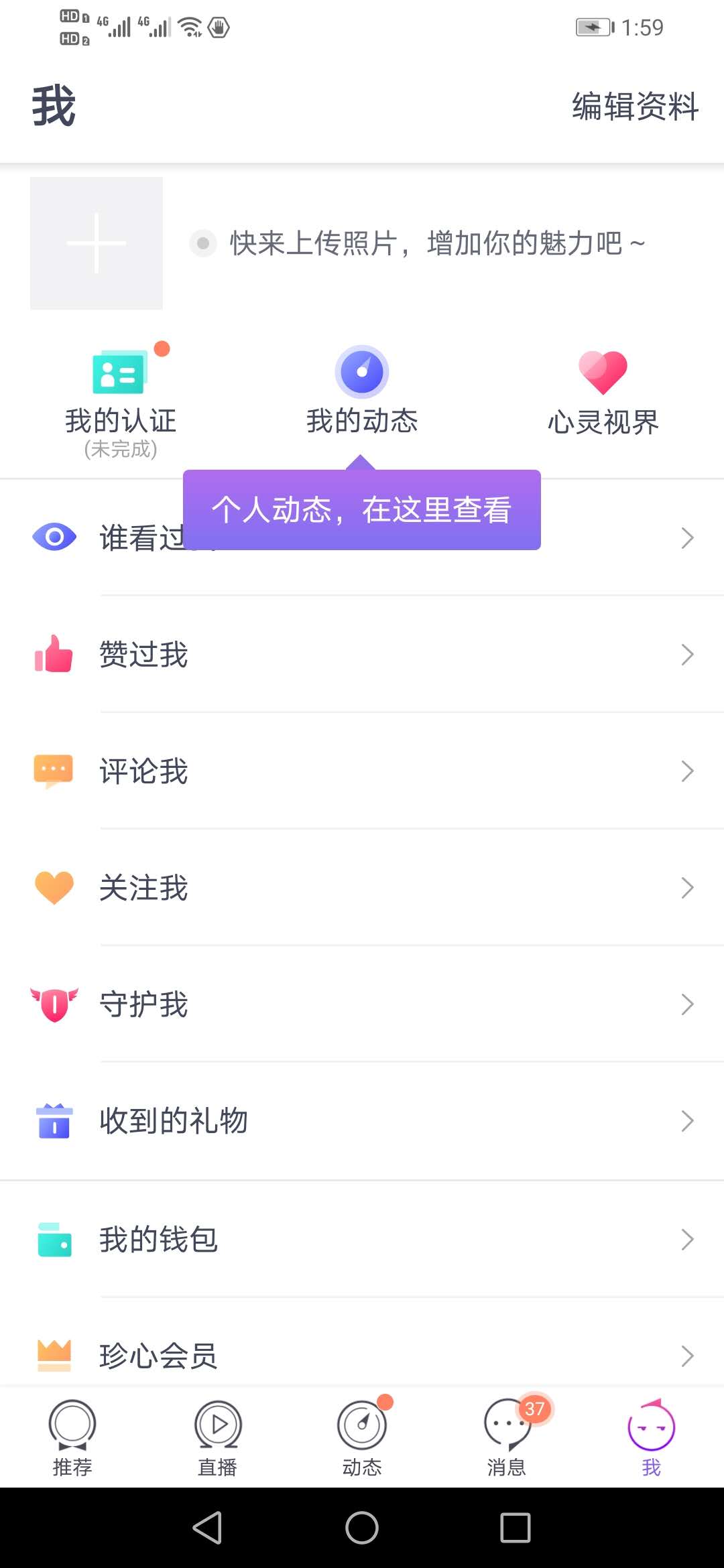The width and height of the screenshot is (724, 1568).
Task: Open the shield icon next to 守护我
Action: tap(54, 1003)
